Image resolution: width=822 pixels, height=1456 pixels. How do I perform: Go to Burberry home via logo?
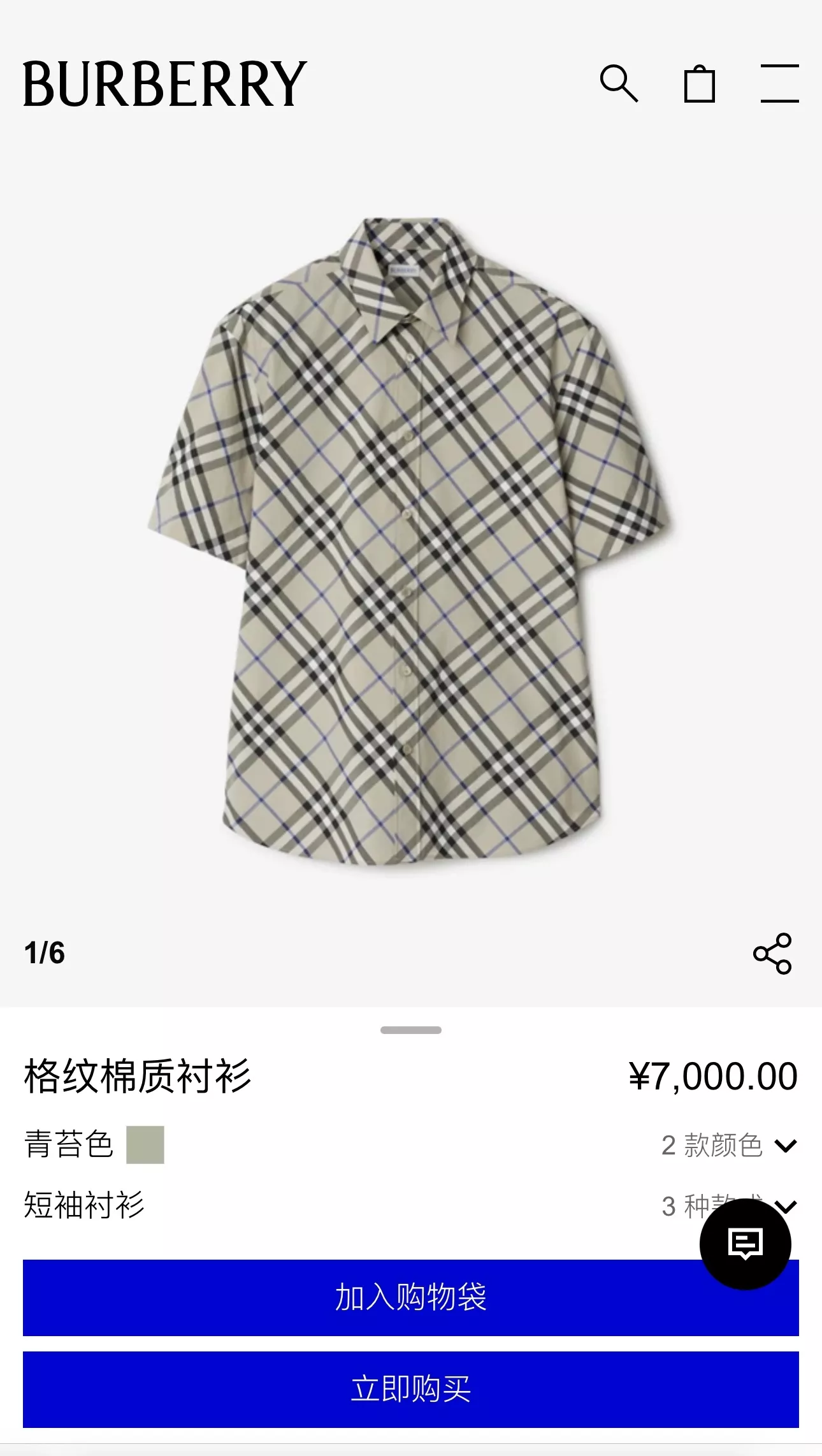tap(165, 84)
